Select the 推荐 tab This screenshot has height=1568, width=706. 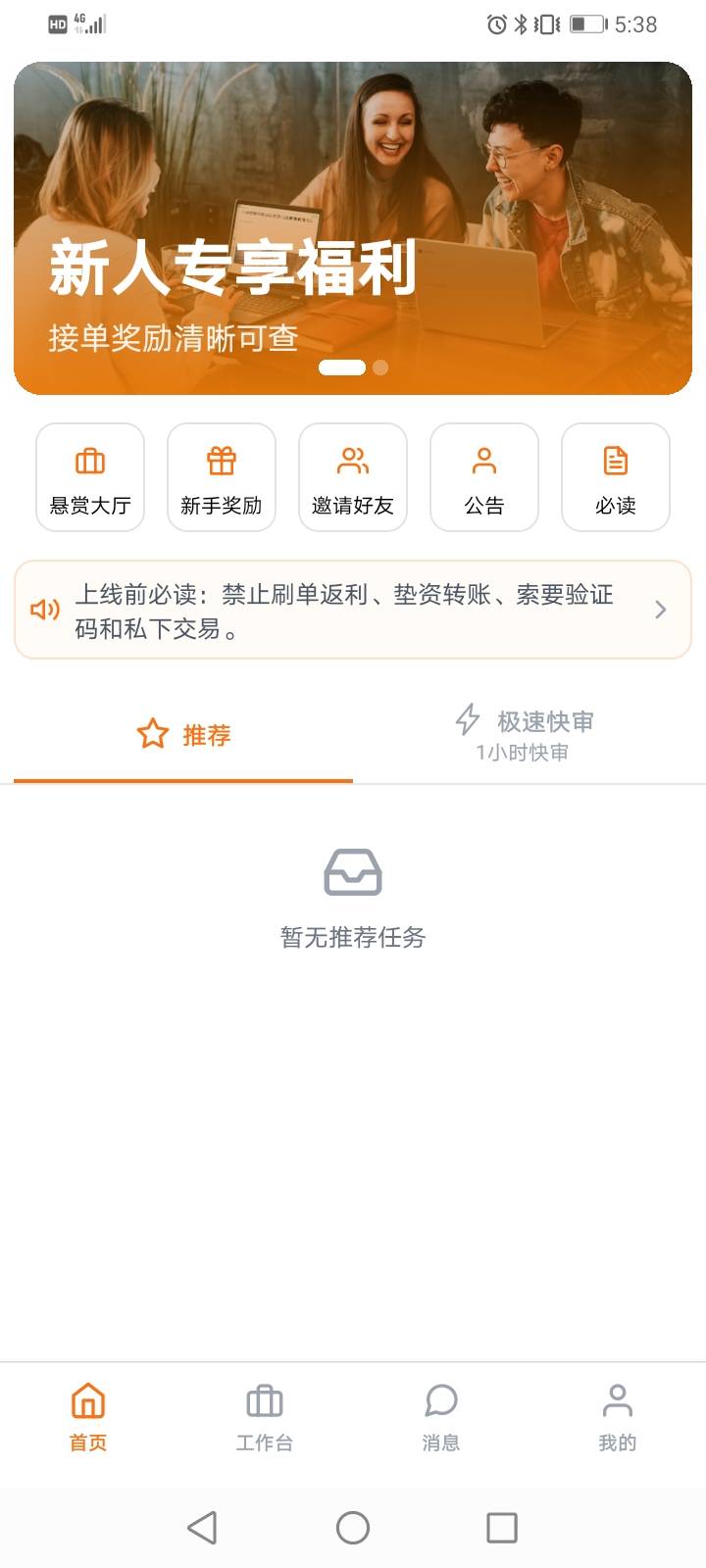pos(183,735)
